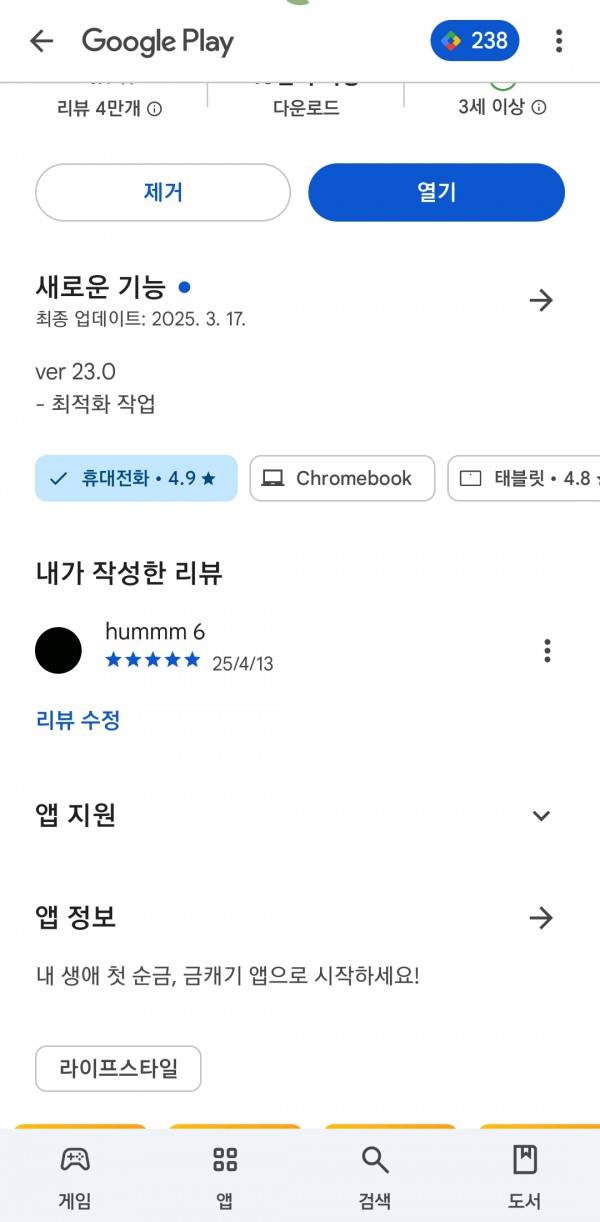Tap the info icon next to 3세 이상
The image size is (600, 1222).
tap(538, 108)
